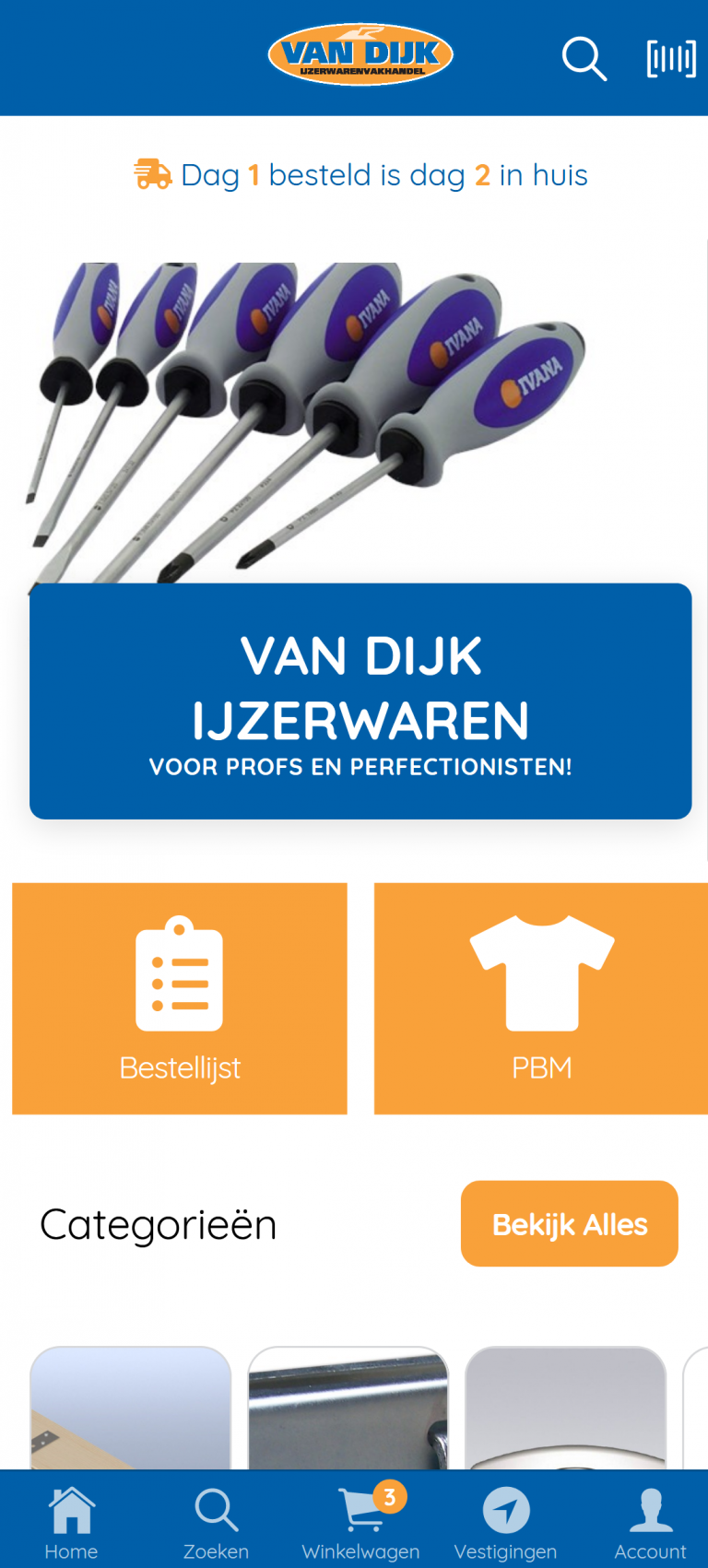Open the Account tab
Screen dimensions: 708x1568
click(650, 1523)
